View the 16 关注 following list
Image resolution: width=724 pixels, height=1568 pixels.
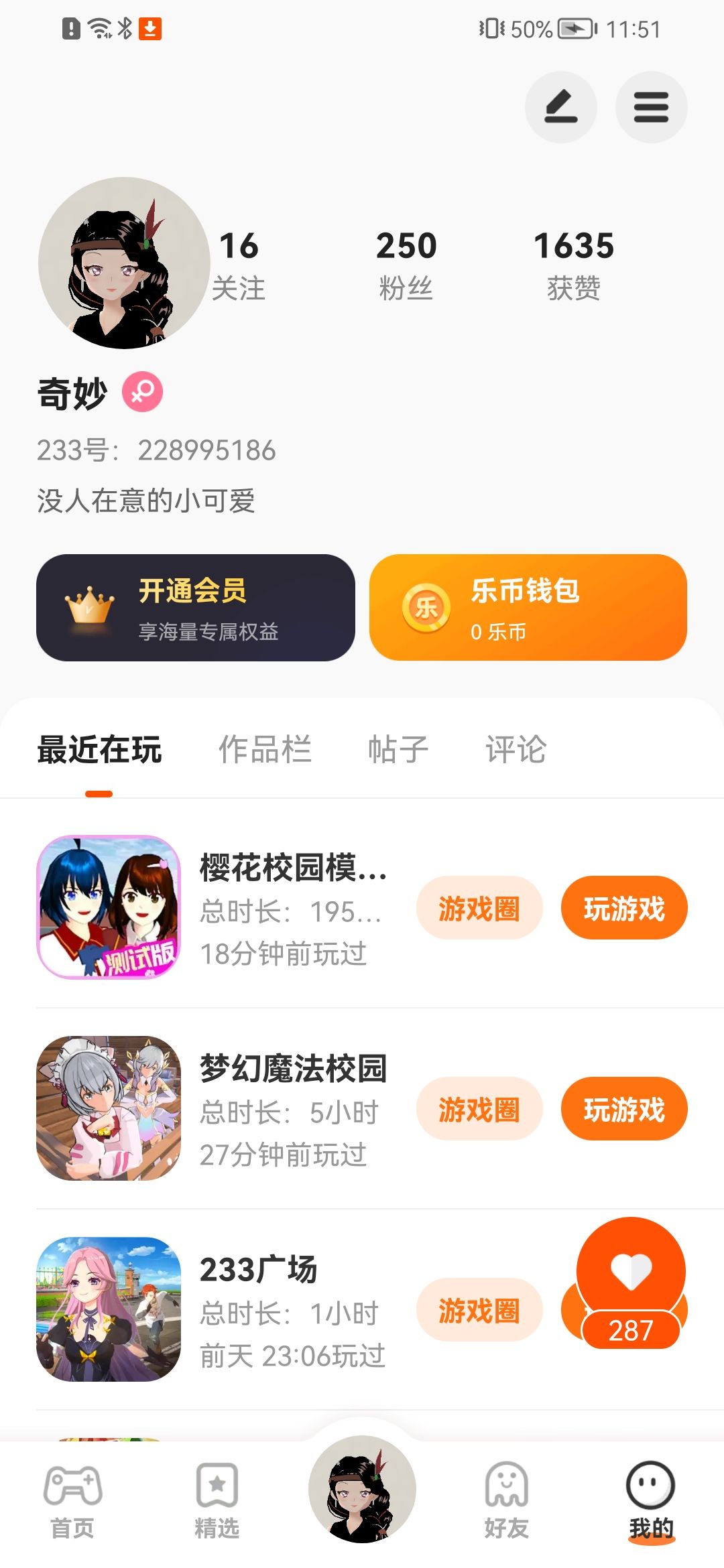(239, 265)
